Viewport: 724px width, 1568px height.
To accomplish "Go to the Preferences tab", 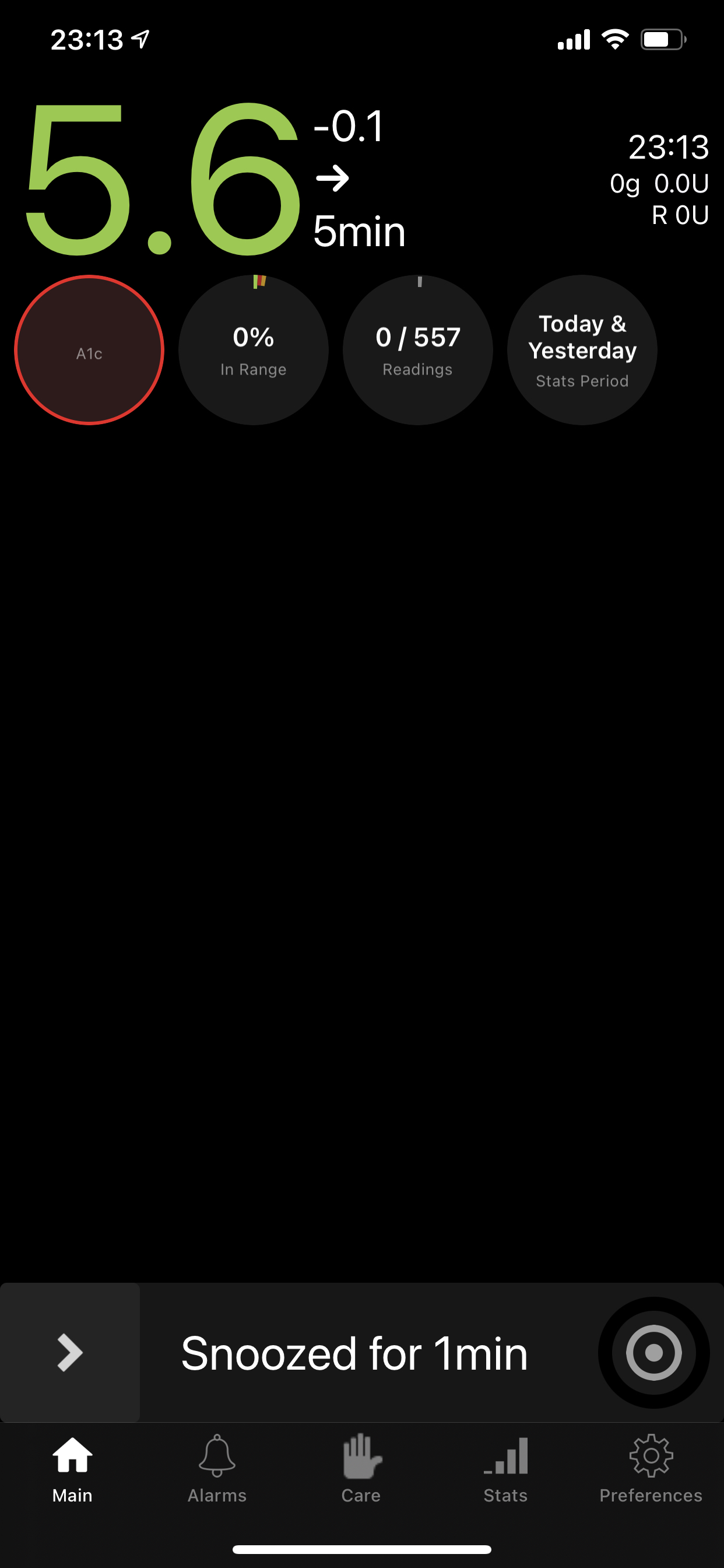I will (651, 1468).
